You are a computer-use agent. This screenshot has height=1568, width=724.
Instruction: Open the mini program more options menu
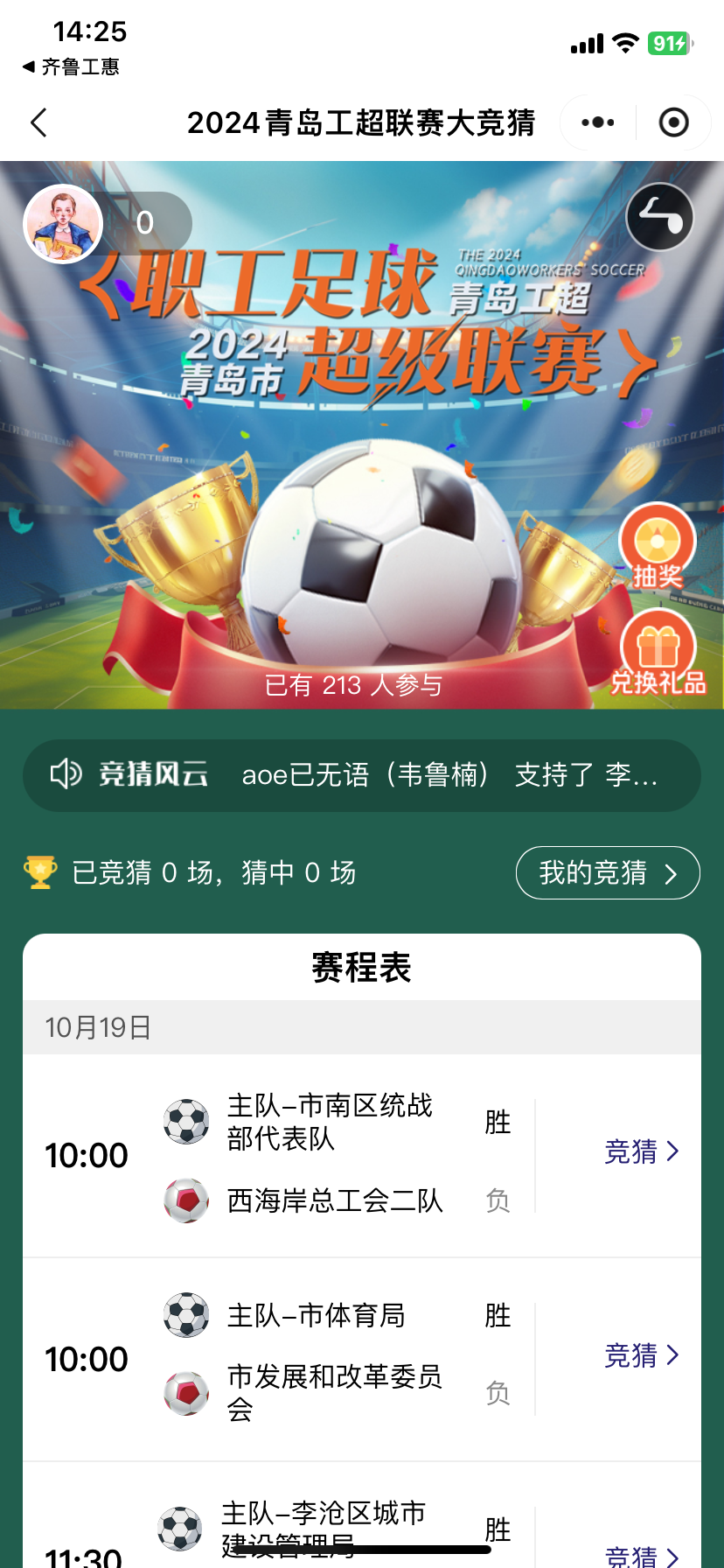598,122
